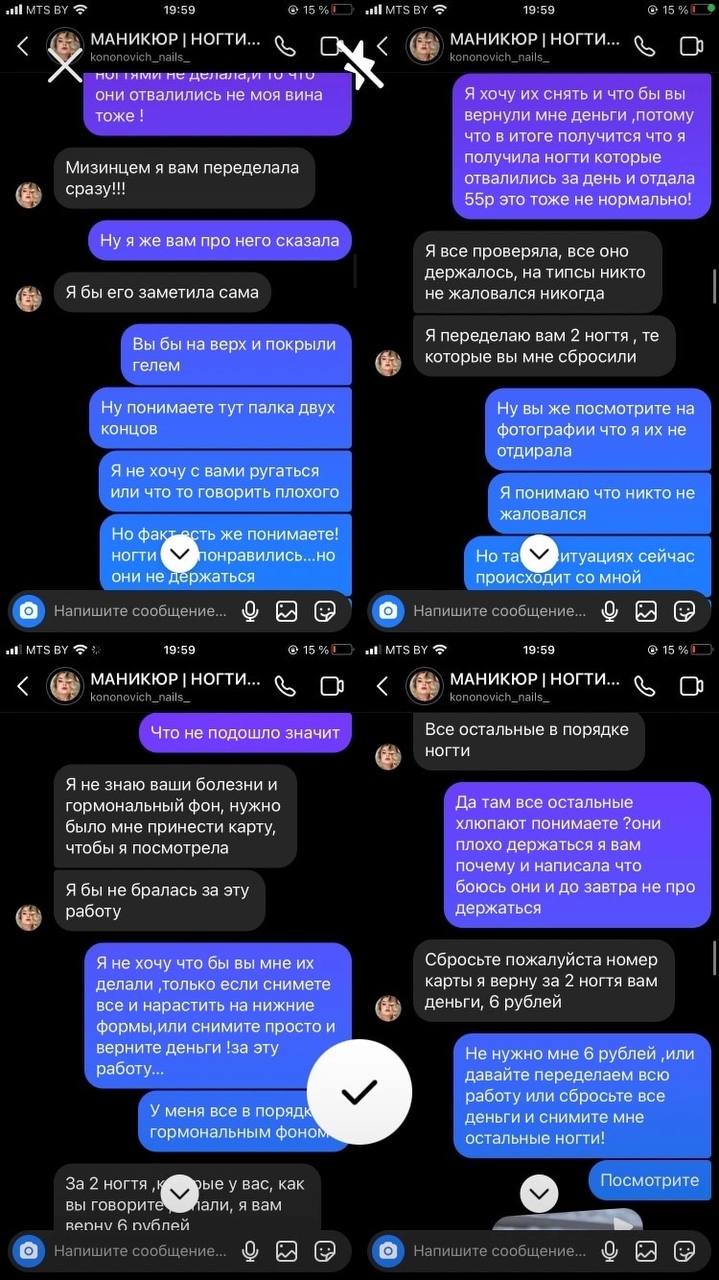719x1280 pixels.
Task: Close the preview with the X
Action: tap(65, 66)
